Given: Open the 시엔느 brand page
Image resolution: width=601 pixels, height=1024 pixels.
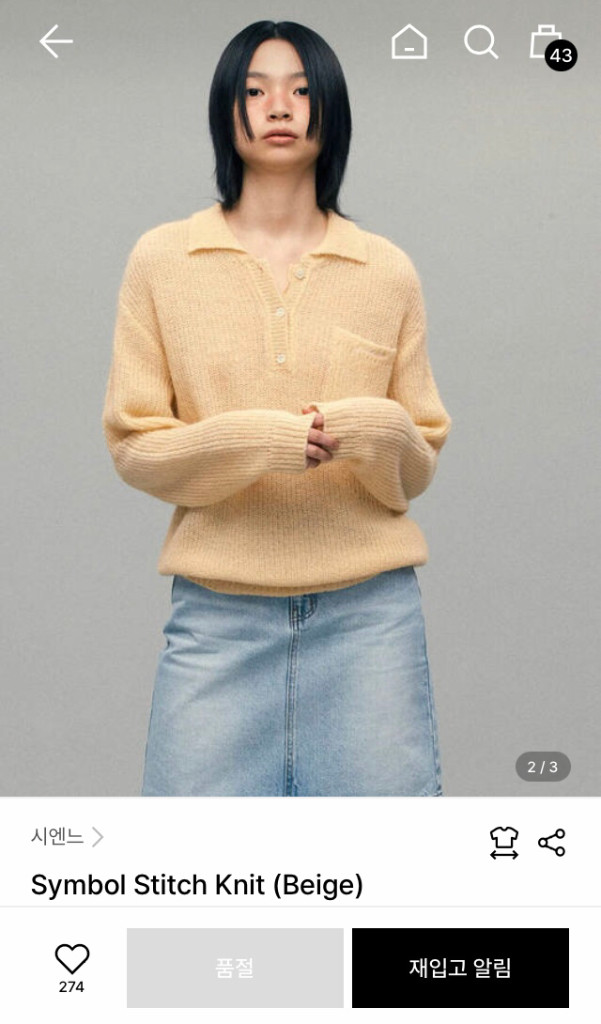Looking at the screenshot, I should 67,837.
